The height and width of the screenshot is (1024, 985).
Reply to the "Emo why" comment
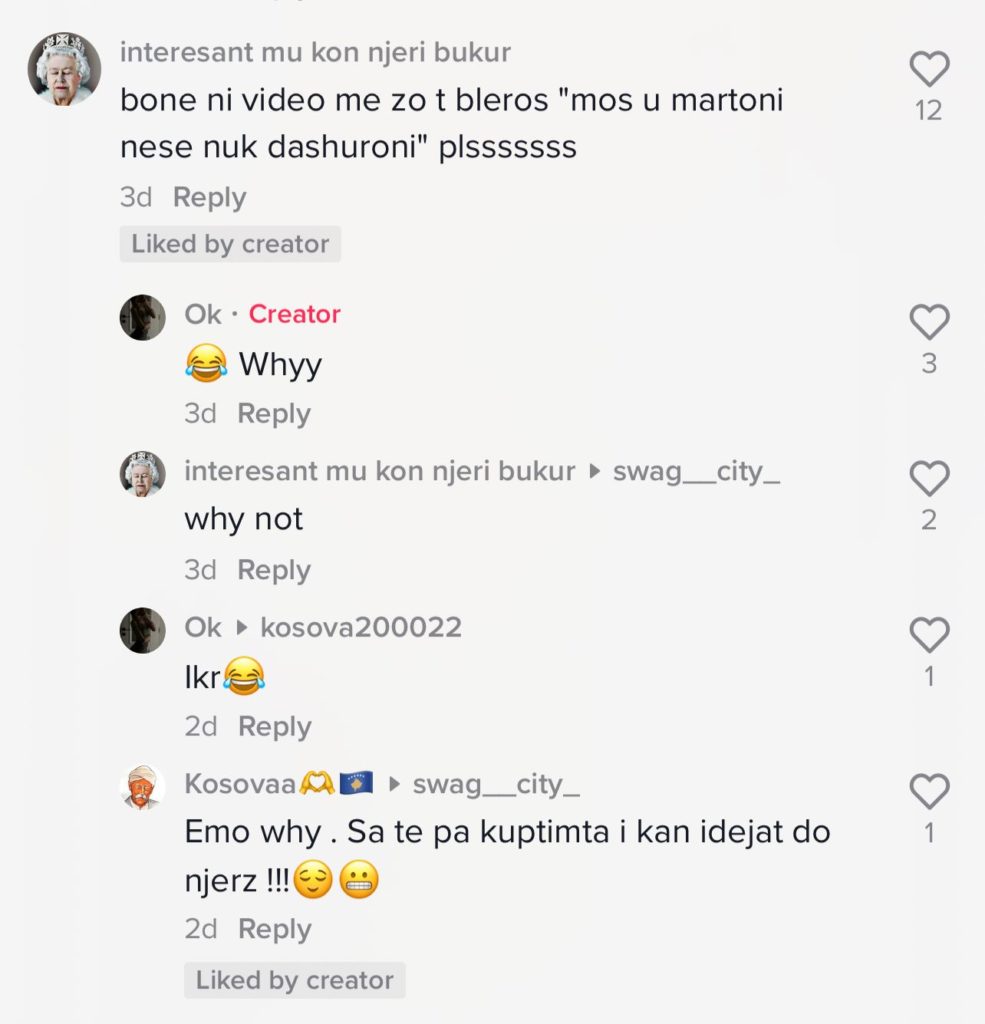pos(273,929)
